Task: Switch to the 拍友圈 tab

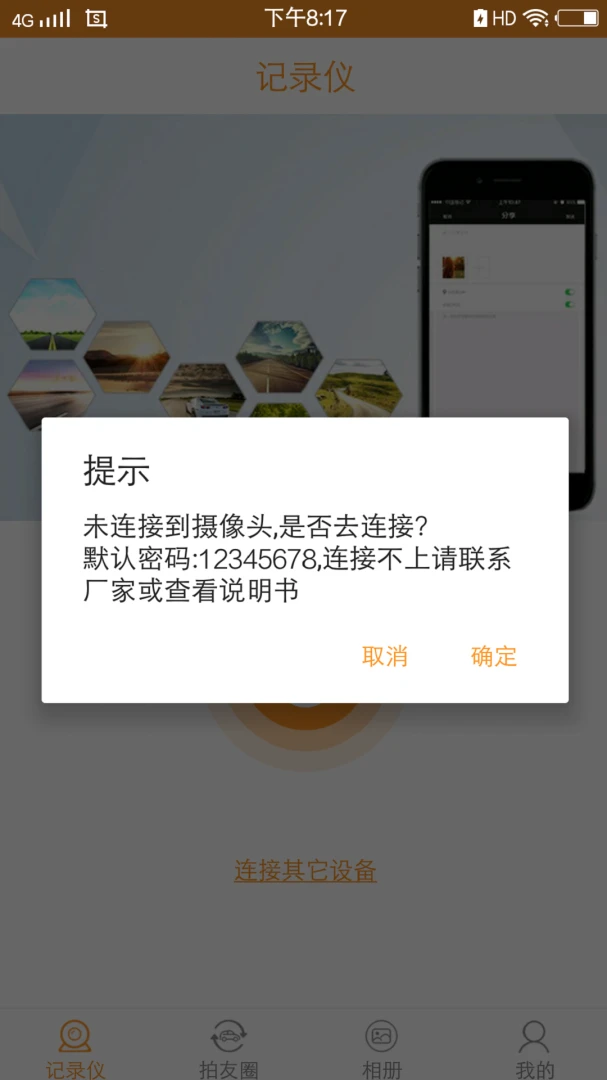Action: [229, 1049]
